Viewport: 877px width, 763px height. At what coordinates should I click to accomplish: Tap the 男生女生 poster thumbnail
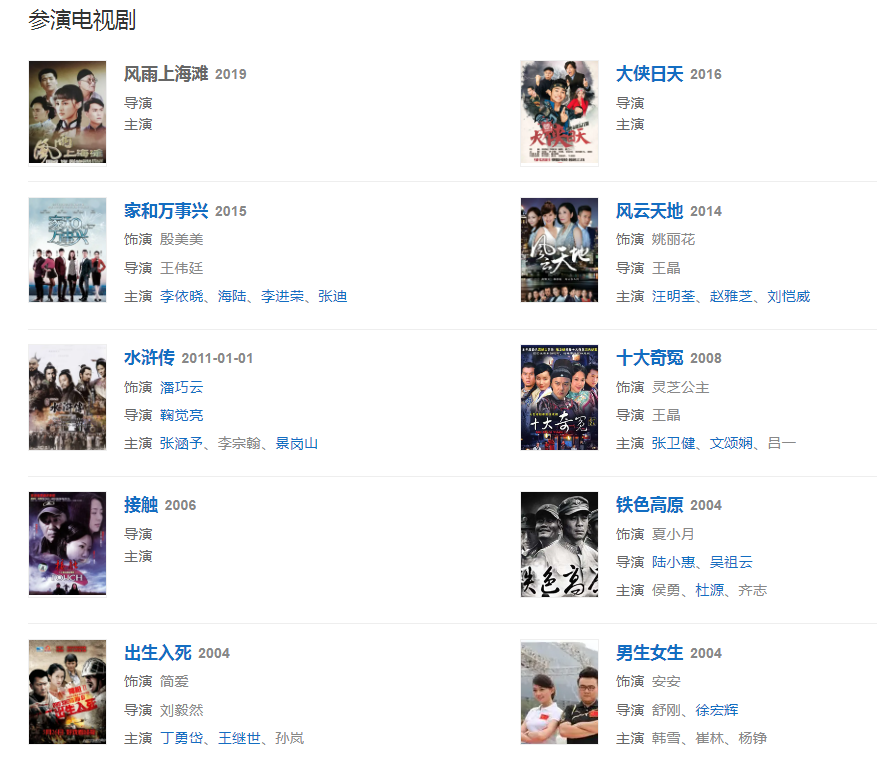[559, 692]
